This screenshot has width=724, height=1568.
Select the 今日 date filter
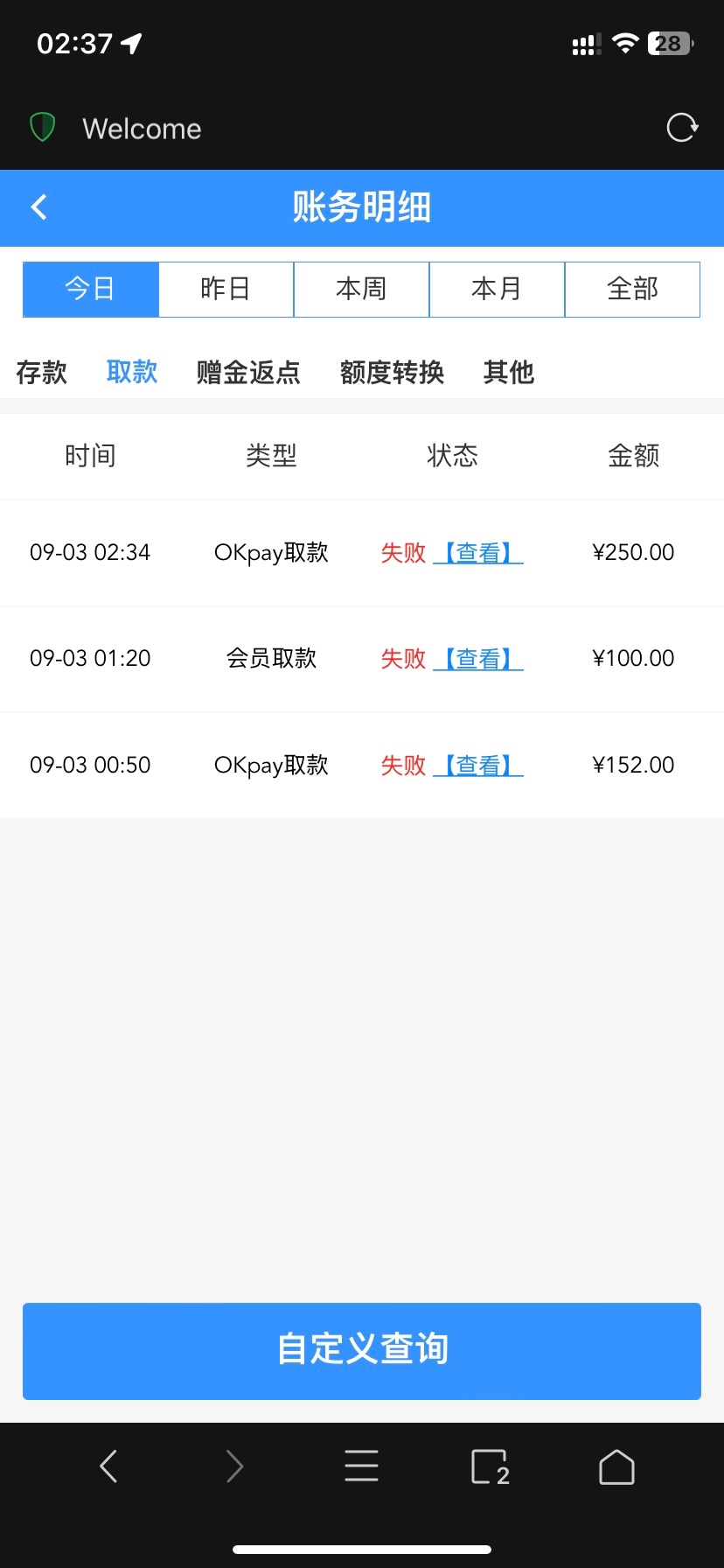(90, 289)
